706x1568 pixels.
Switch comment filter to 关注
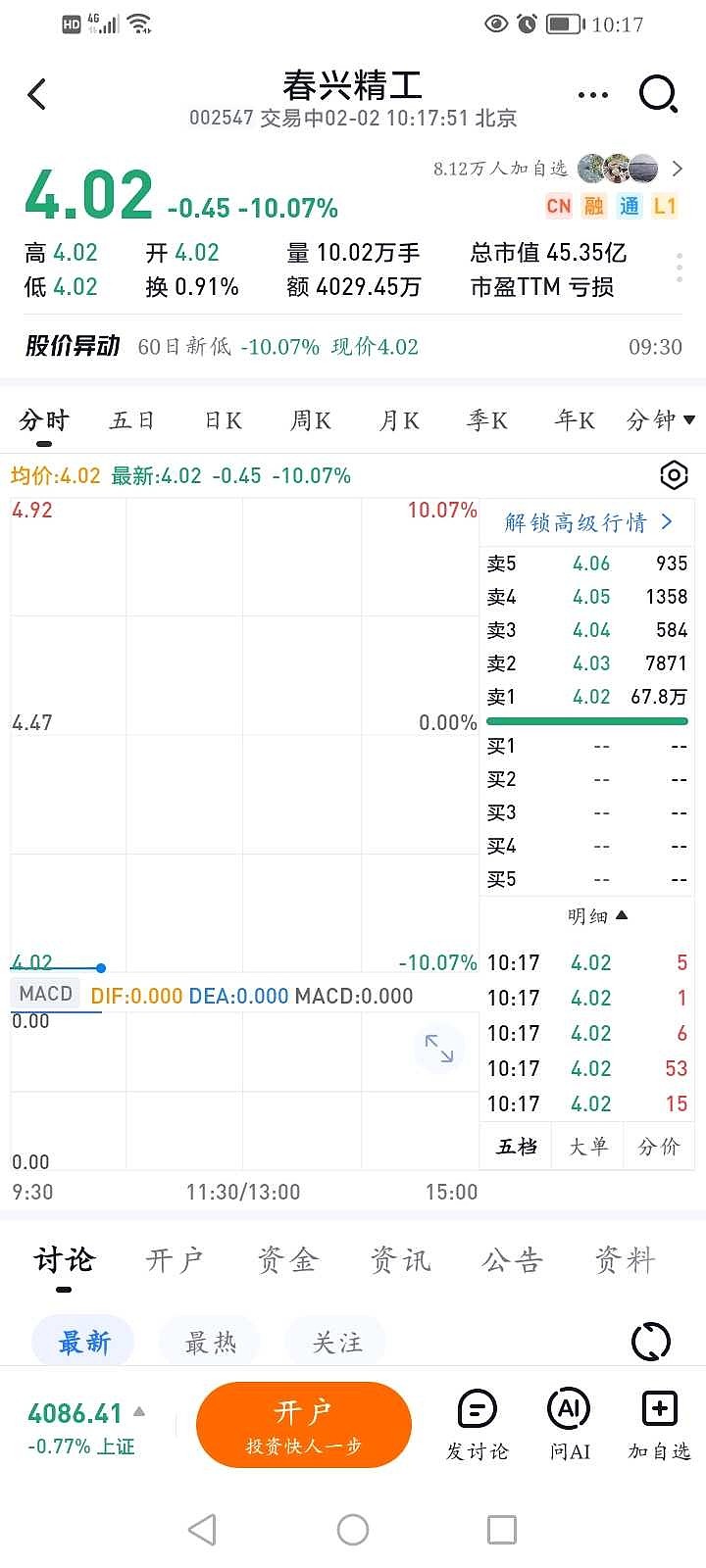tap(335, 1341)
